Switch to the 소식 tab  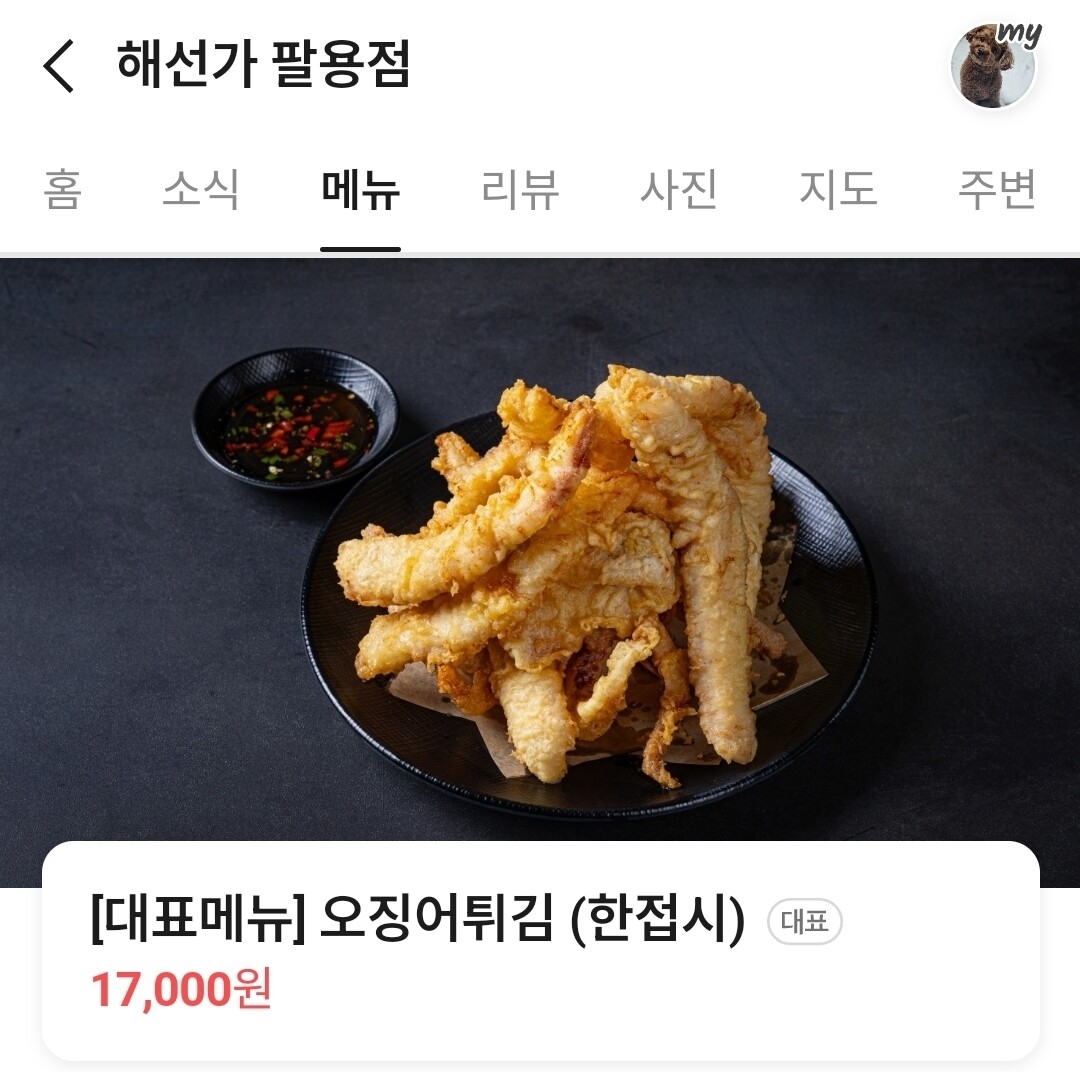pyautogui.click(x=201, y=190)
